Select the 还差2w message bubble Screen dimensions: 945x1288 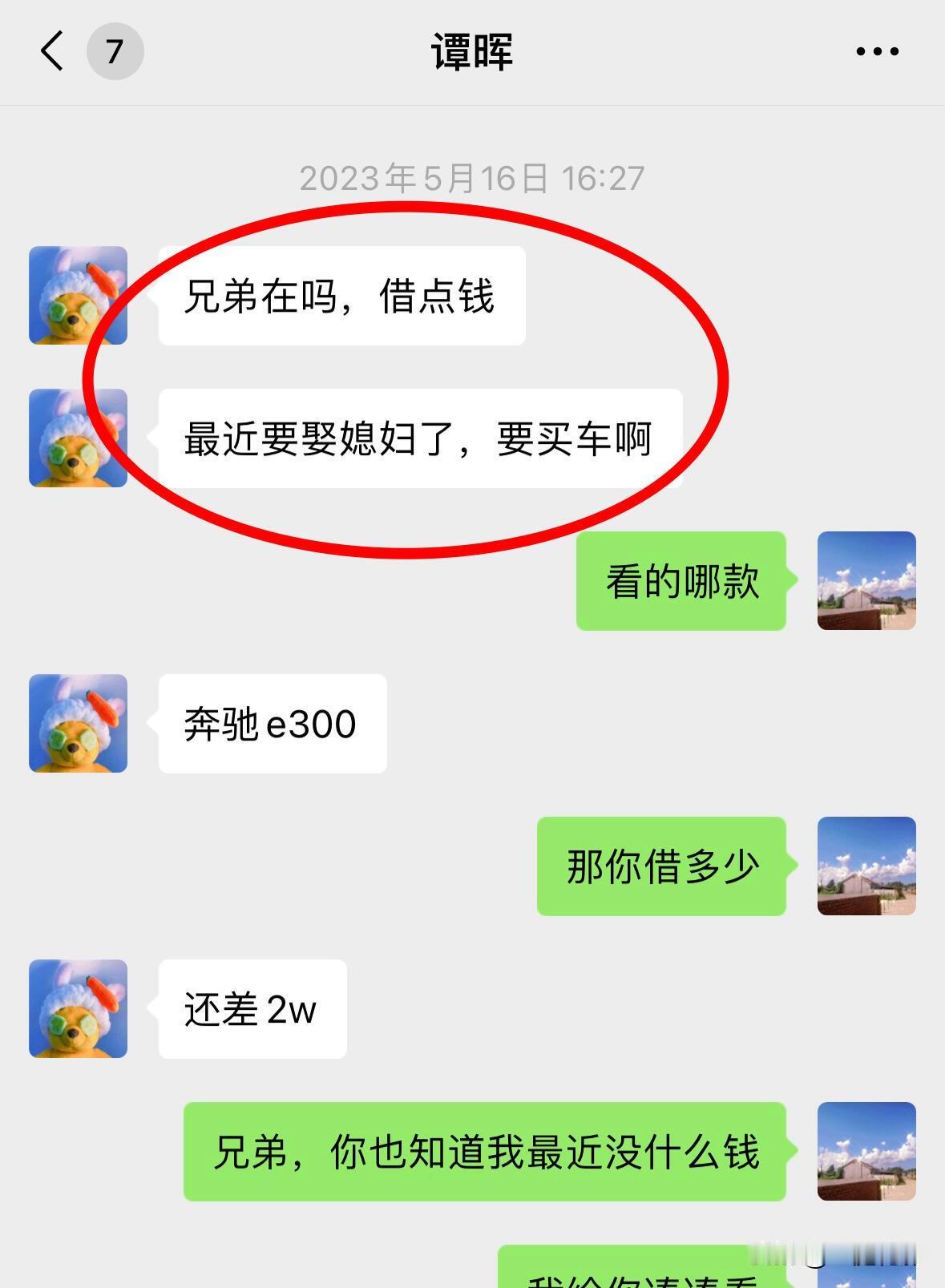click(252, 1010)
